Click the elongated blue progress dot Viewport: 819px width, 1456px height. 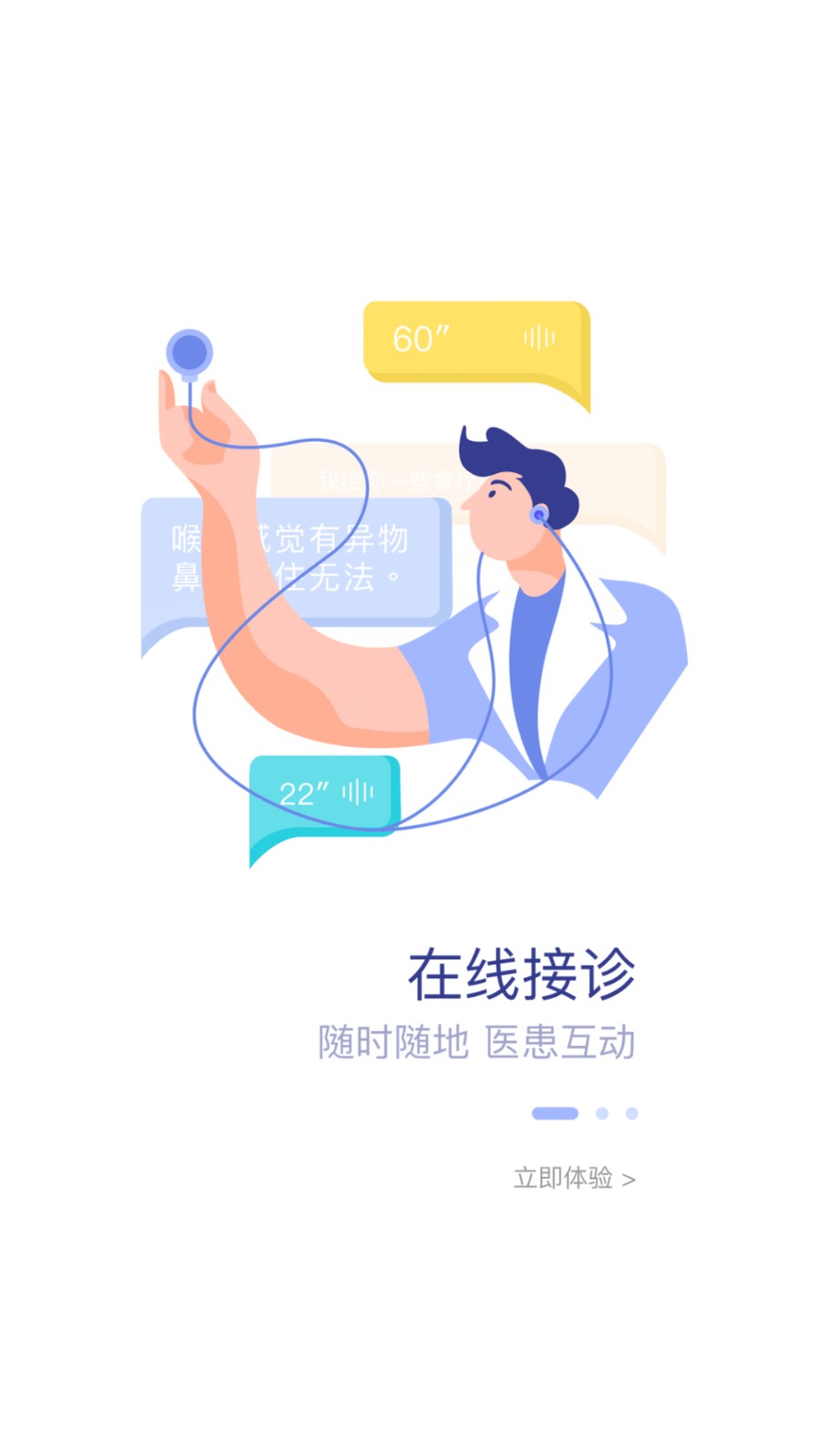click(x=553, y=1113)
